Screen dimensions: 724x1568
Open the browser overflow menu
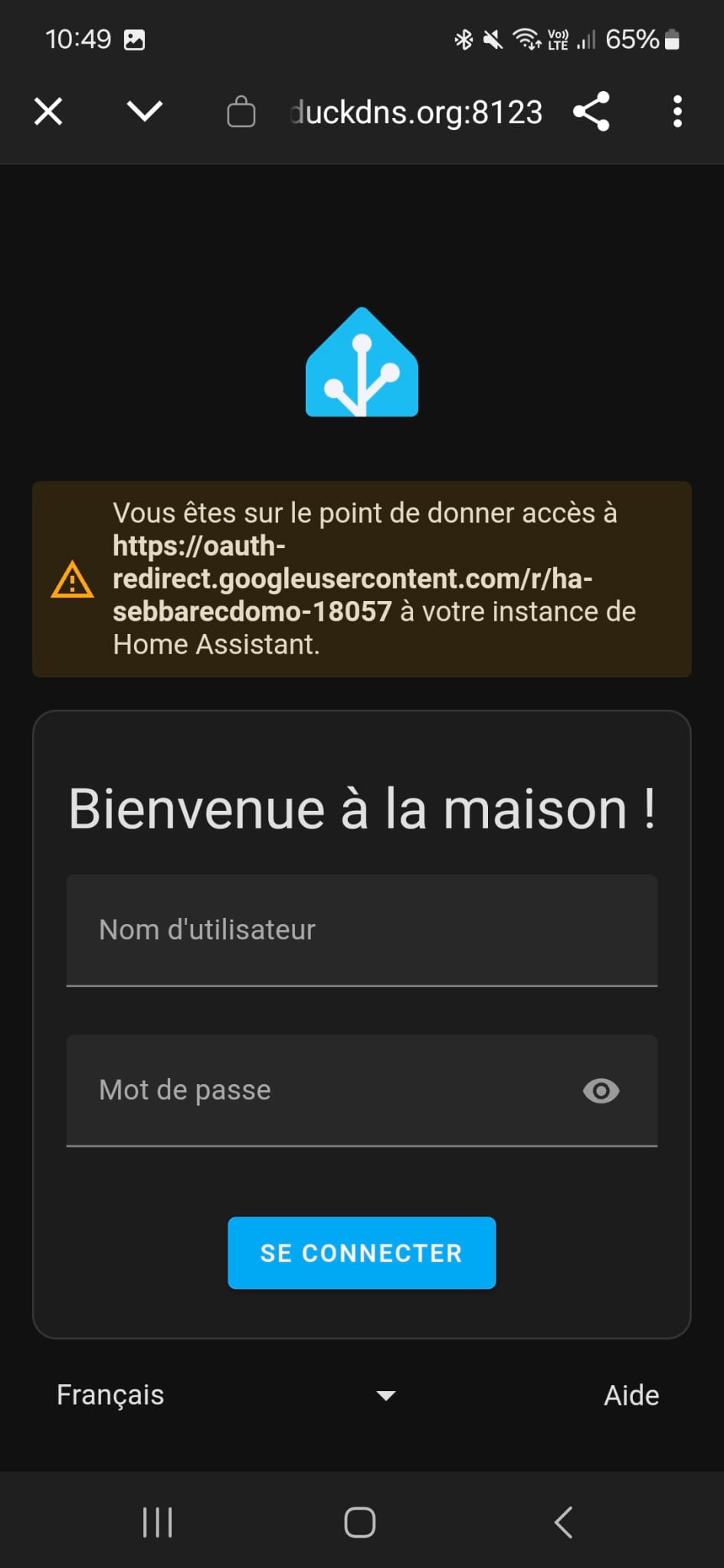click(677, 112)
